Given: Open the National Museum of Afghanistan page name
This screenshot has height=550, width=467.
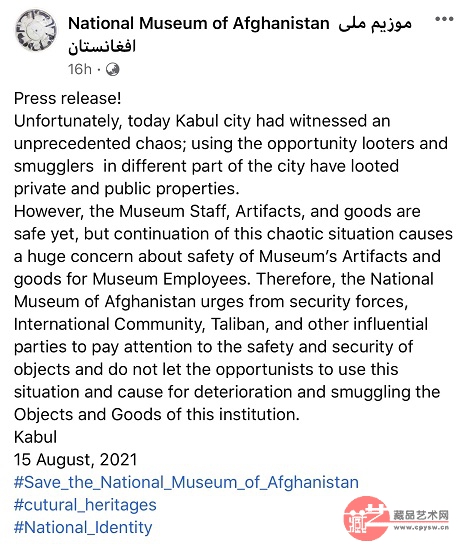Looking at the screenshot, I should [x=240, y=35].
